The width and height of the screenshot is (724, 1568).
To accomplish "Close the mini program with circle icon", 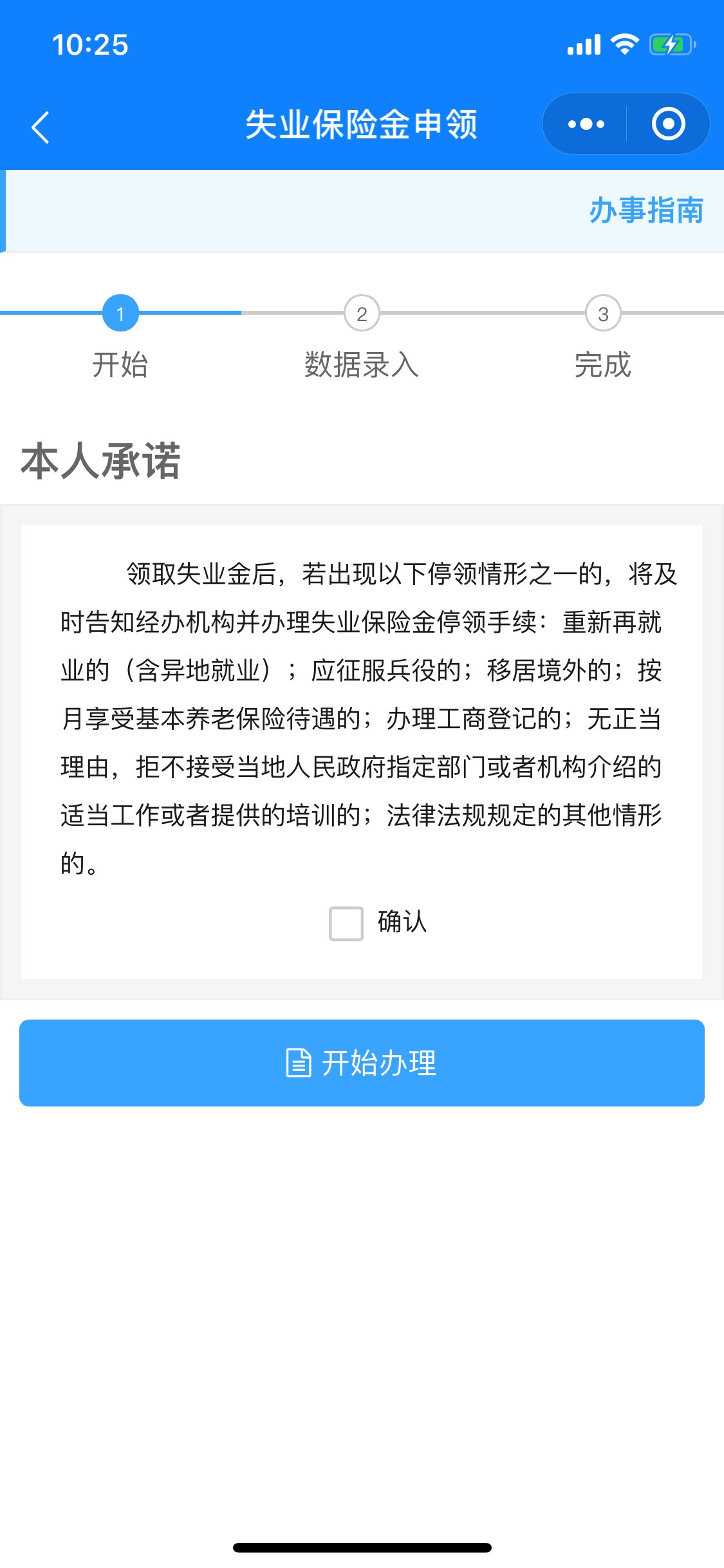I will pos(668,124).
